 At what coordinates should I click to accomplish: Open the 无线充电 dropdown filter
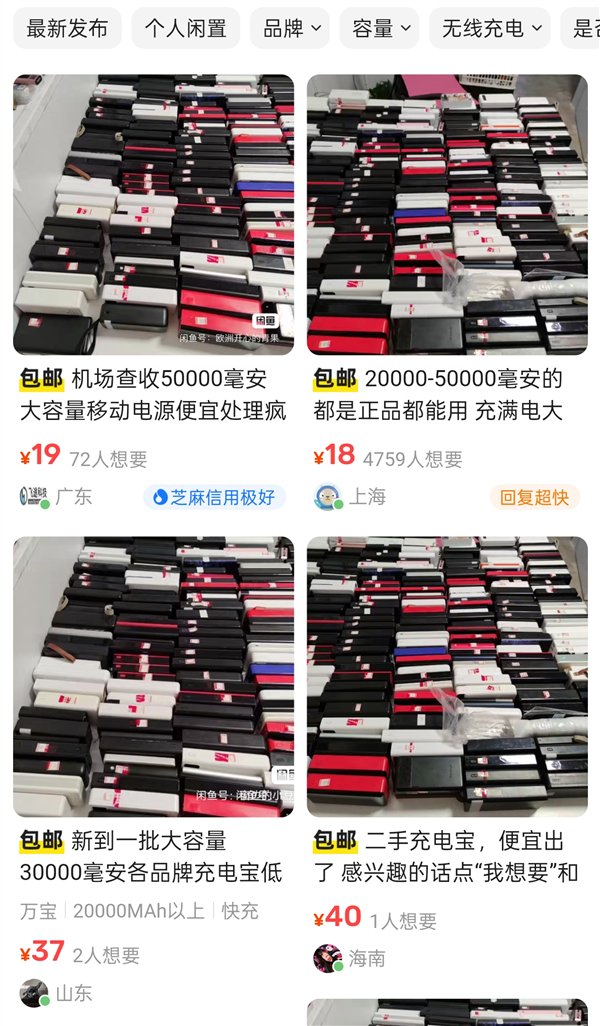pyautogui.click(x=490, y=28)
